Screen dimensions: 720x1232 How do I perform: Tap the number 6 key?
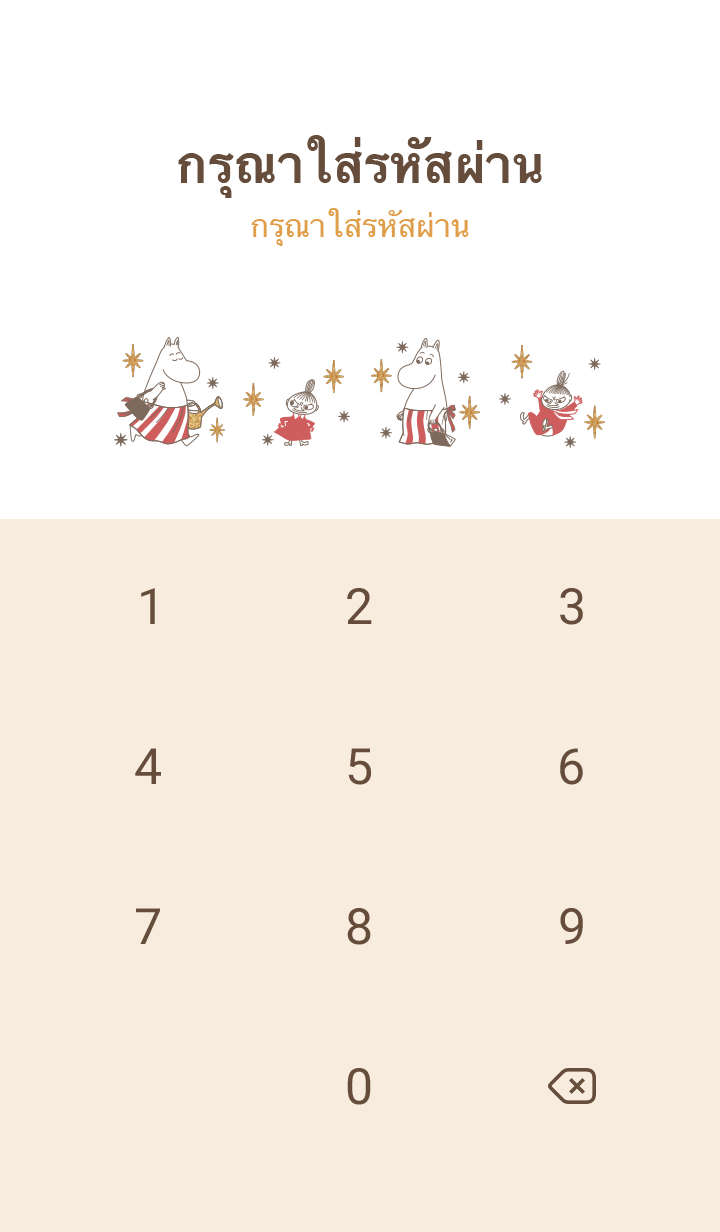[x=570, y=767]
